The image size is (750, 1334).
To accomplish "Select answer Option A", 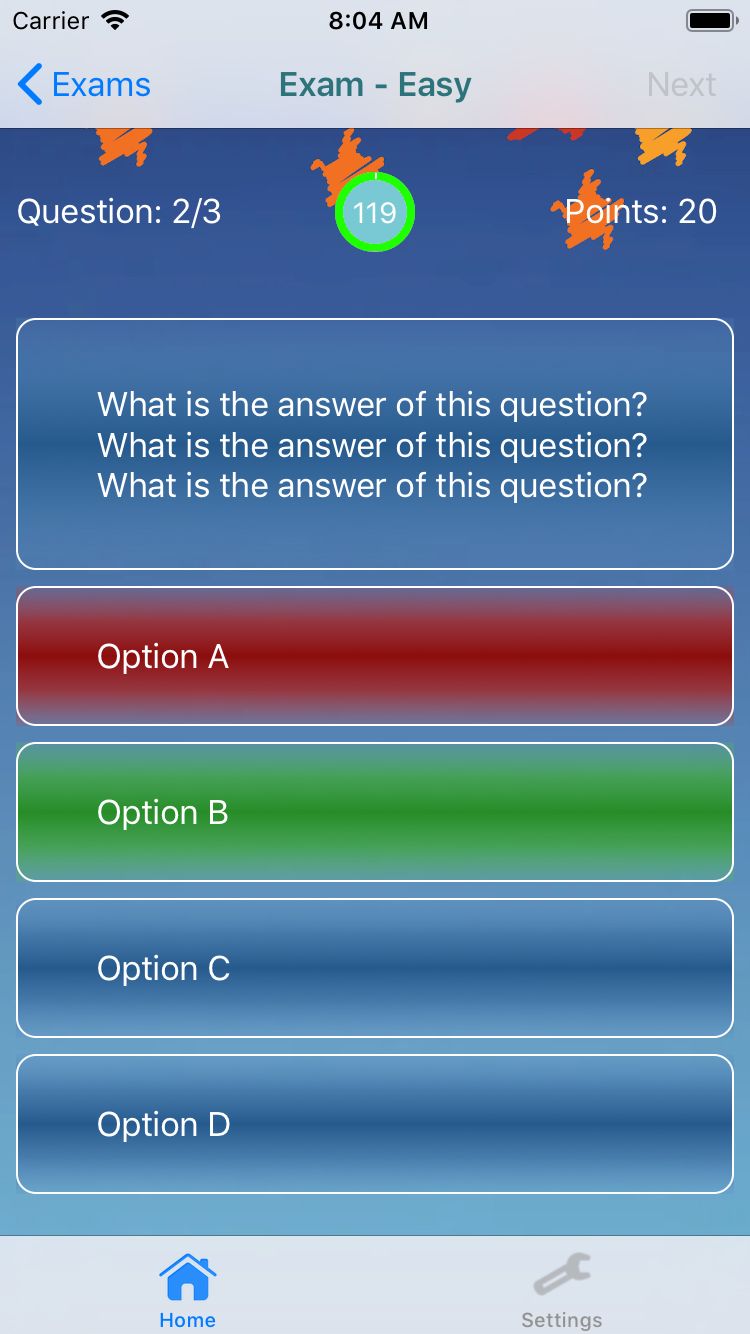I will pyautogui.click(x=375, y=656).
